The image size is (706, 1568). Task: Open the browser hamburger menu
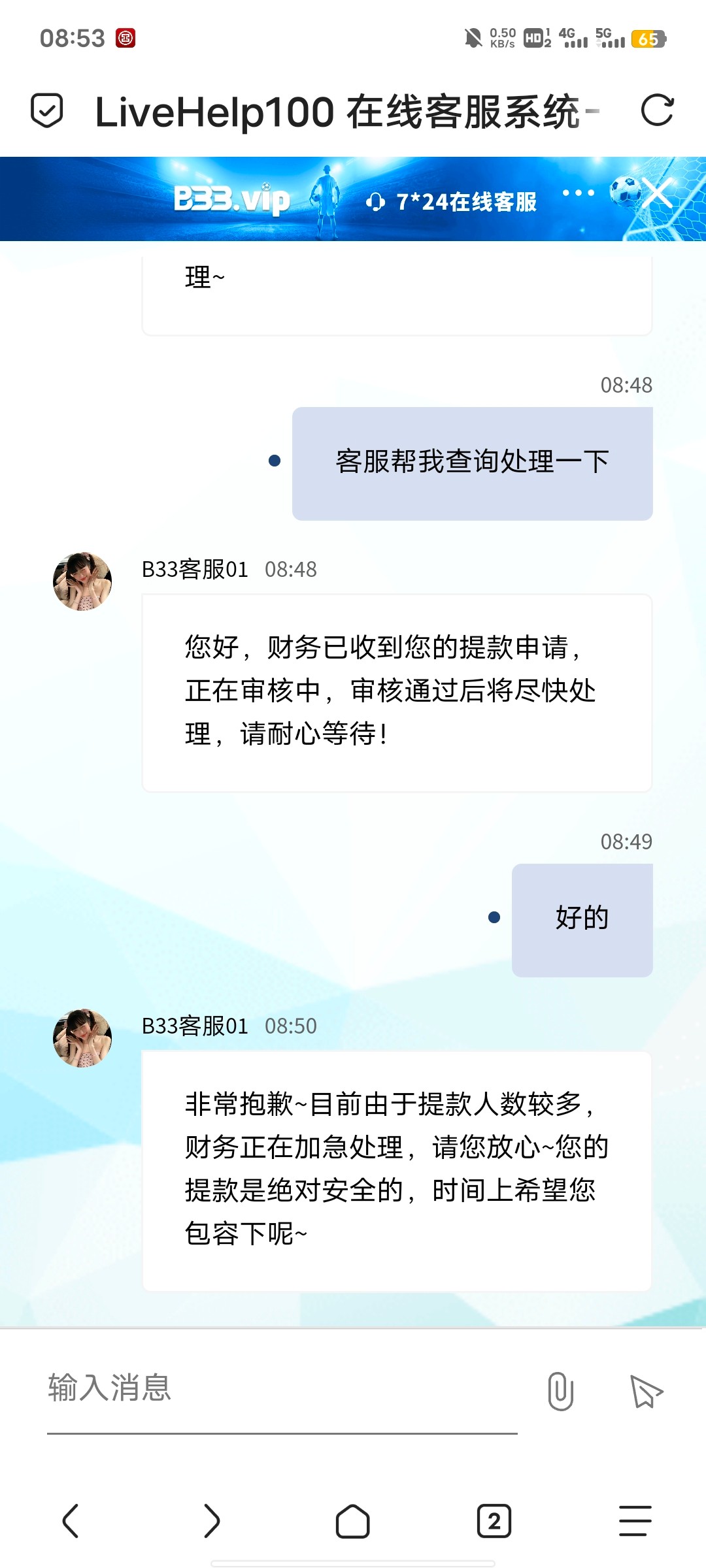click(635, 1521)
